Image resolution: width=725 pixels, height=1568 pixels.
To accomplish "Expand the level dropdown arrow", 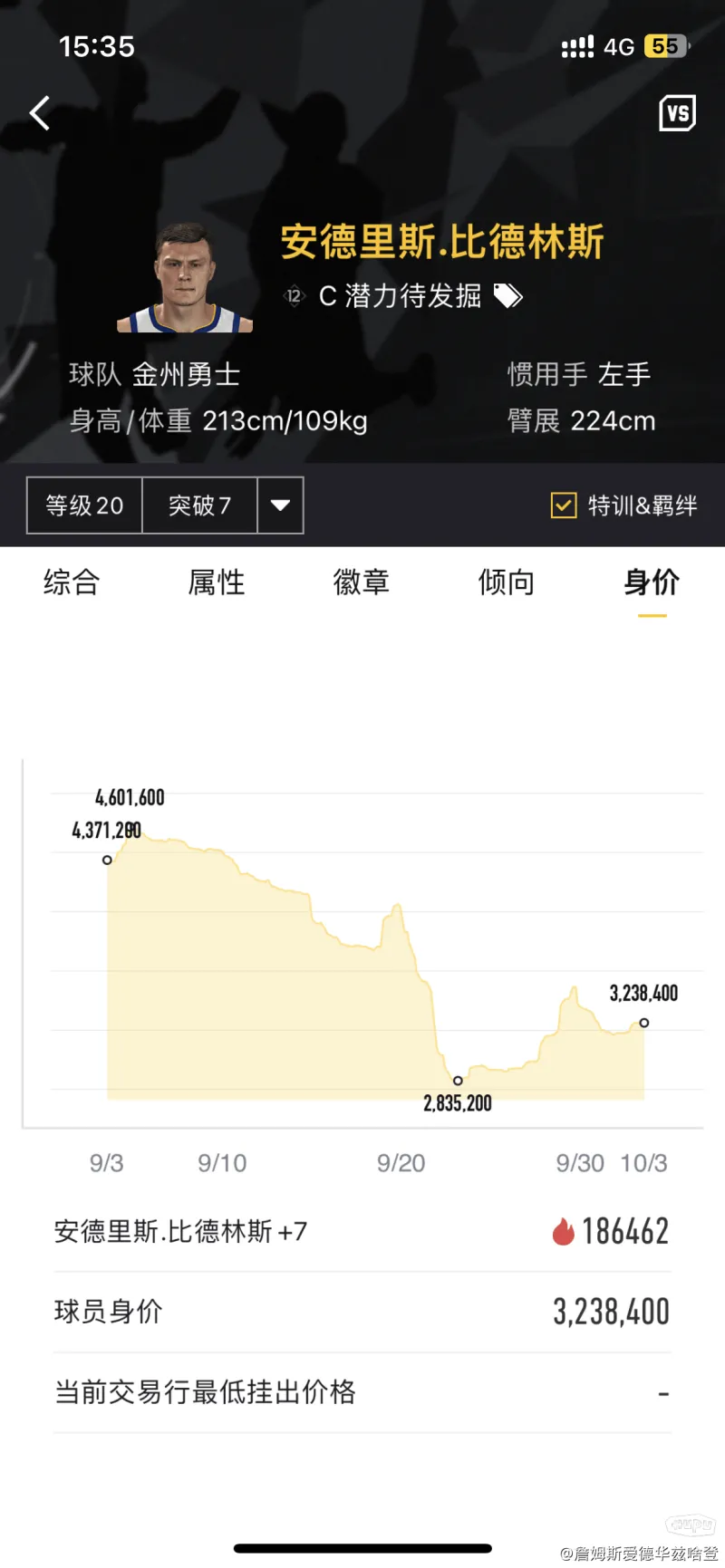I will [x=280, y=505].
